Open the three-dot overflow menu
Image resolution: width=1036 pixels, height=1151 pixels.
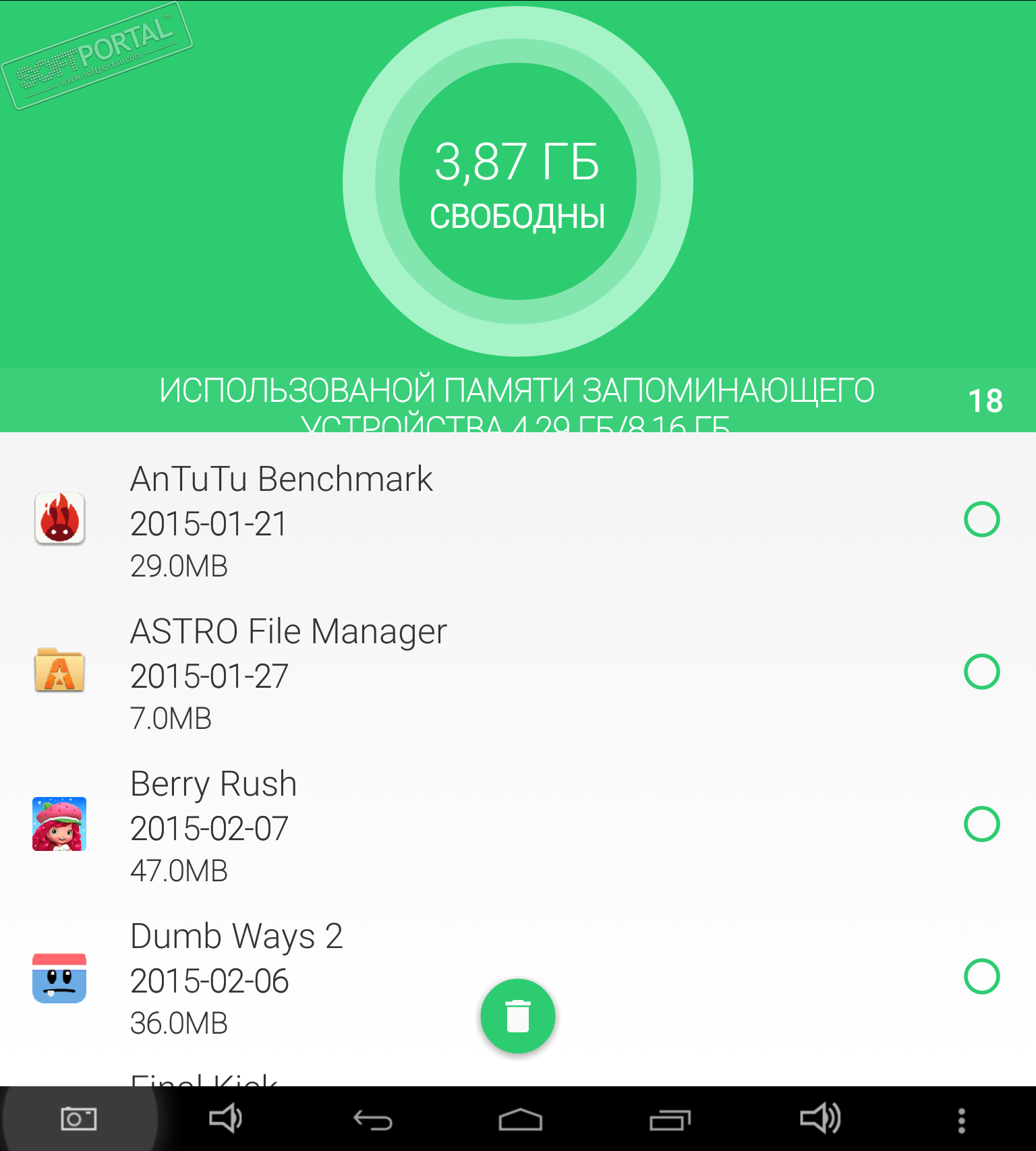(x=961, y=1120)
